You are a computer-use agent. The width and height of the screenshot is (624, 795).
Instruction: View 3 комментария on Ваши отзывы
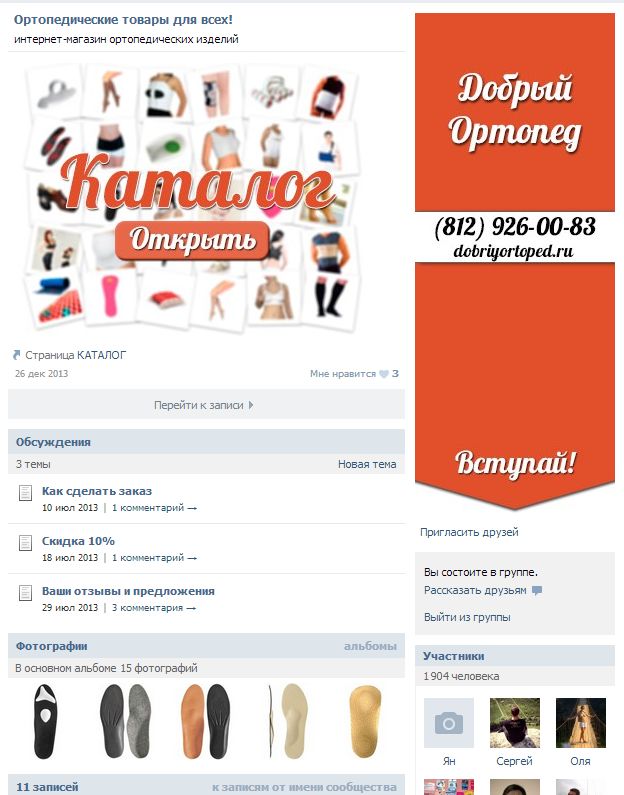pos(153,608)
